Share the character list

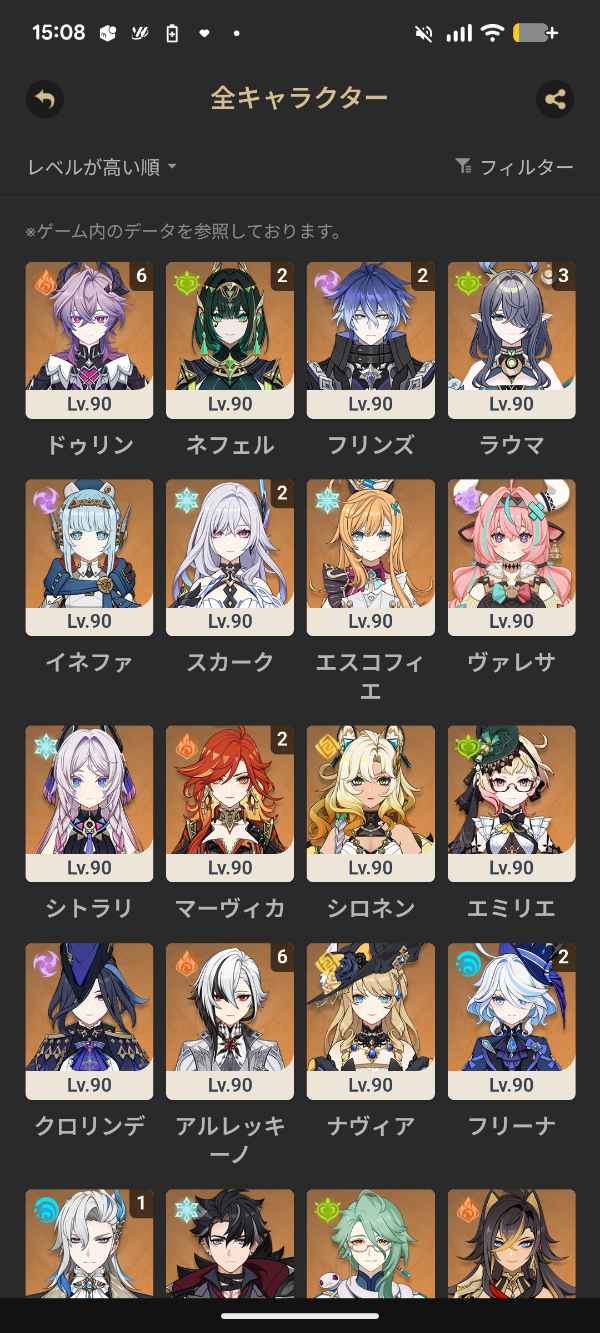pos(555,99)
